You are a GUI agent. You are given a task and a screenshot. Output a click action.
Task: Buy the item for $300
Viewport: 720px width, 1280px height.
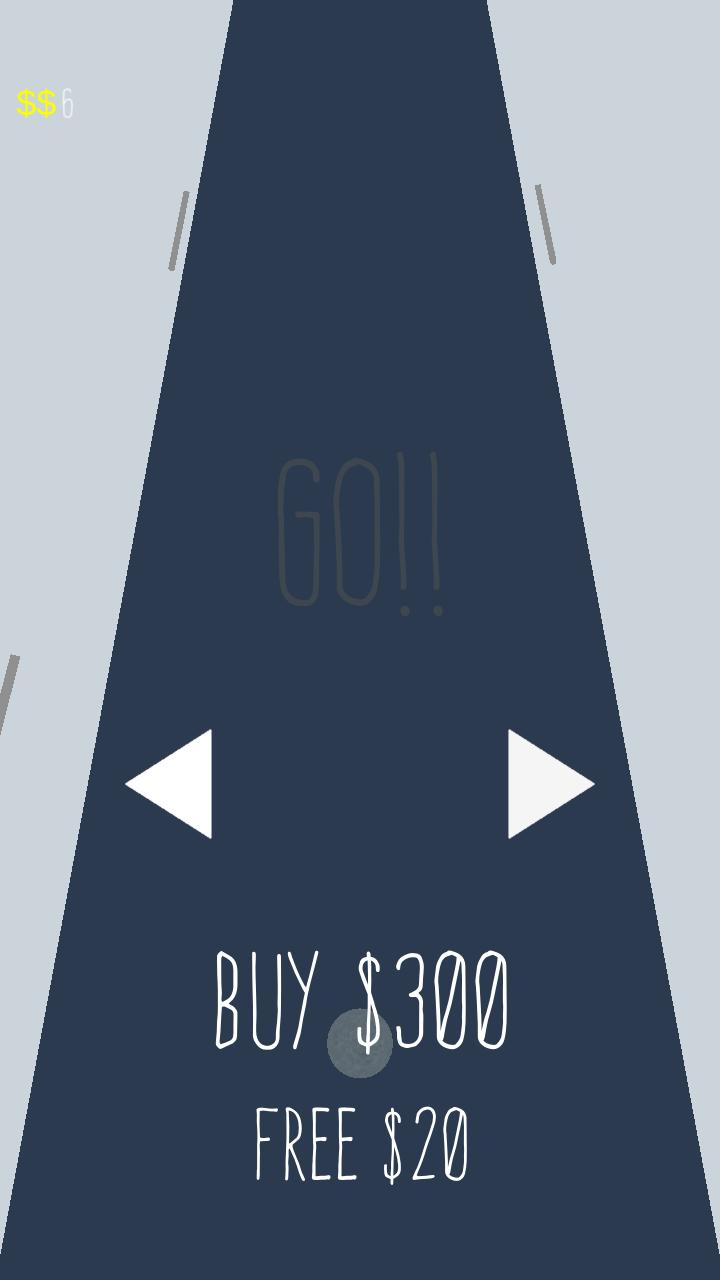362,1000
